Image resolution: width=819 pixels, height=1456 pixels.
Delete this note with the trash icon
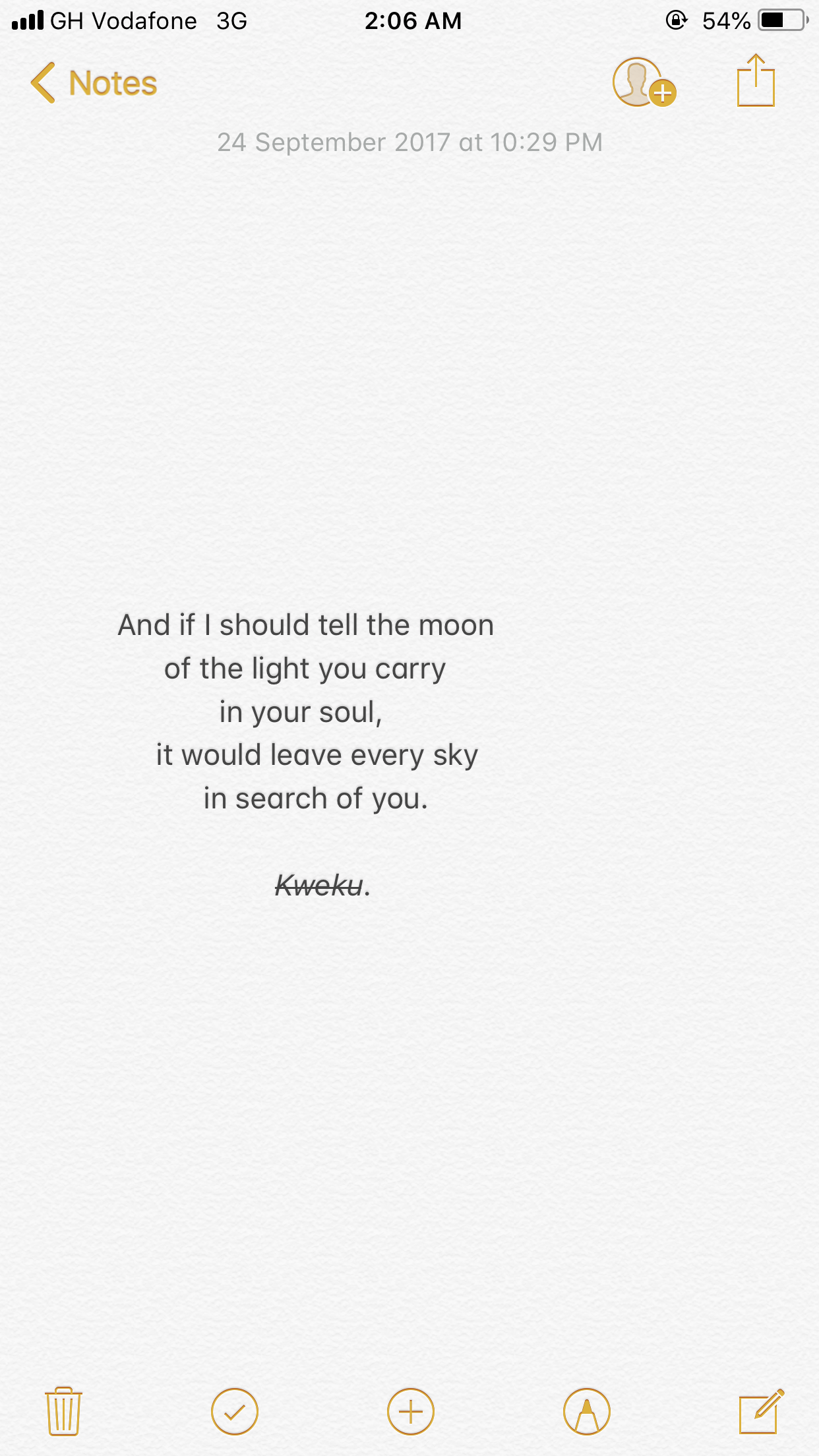click(x=63, y=1411)
